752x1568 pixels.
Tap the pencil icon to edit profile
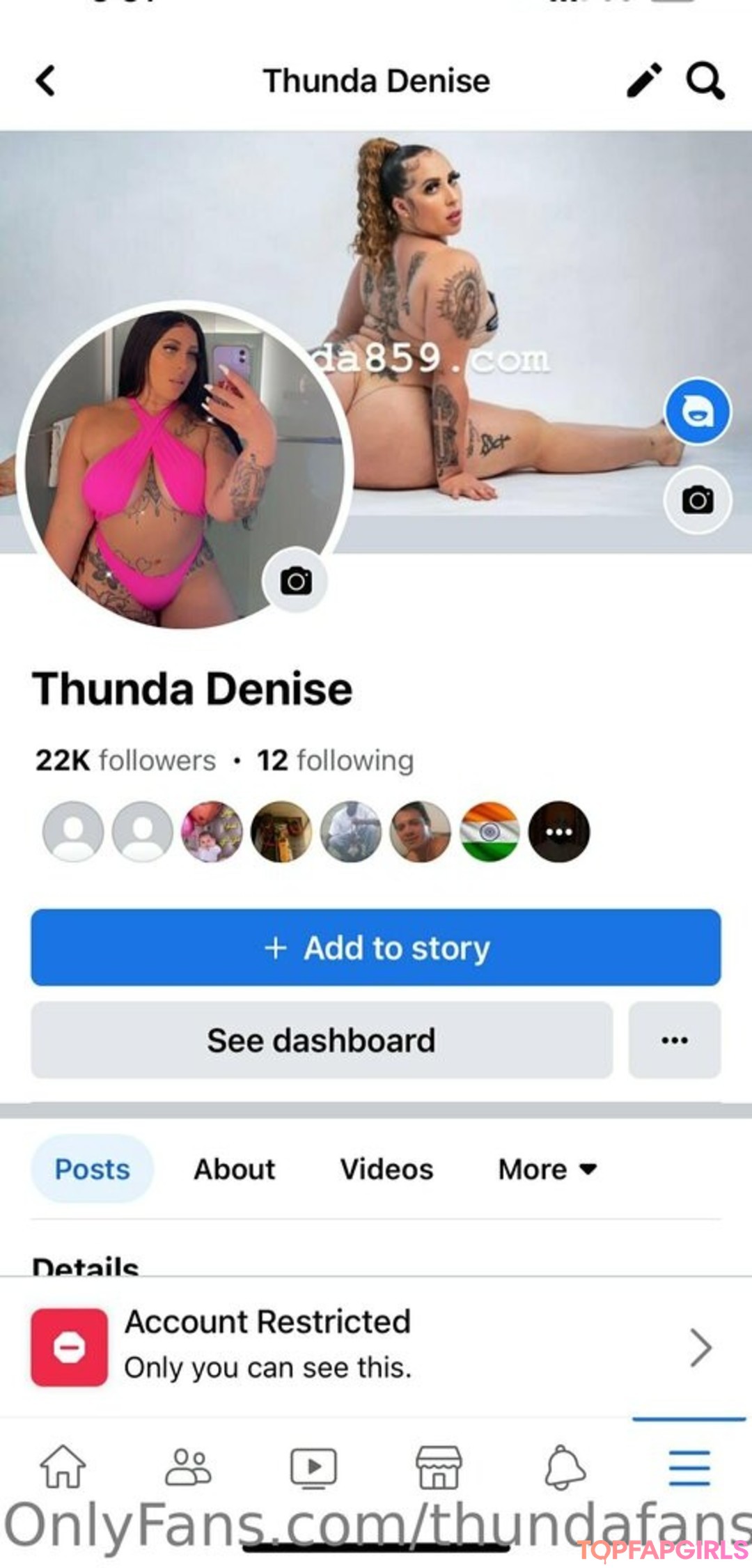coord(644,80)
